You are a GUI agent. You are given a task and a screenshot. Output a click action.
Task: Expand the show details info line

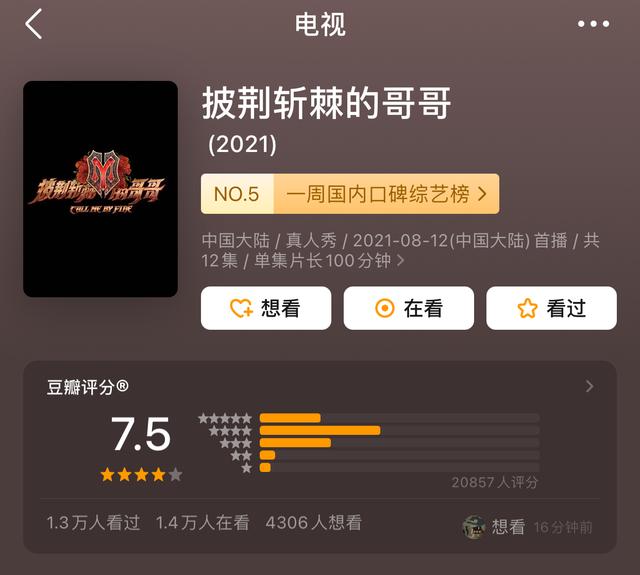click(400, 261)
